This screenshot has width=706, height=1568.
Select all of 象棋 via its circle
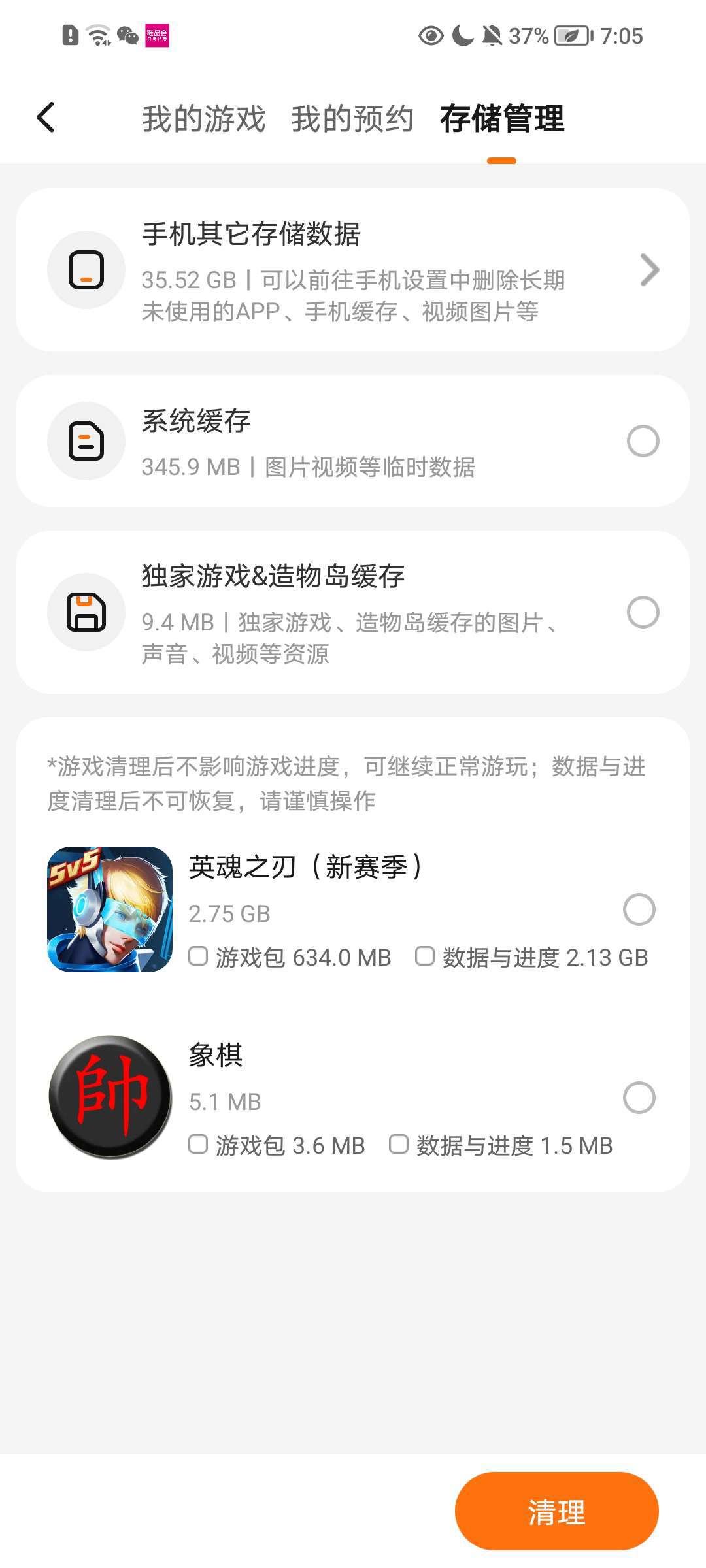point(639,1098)
